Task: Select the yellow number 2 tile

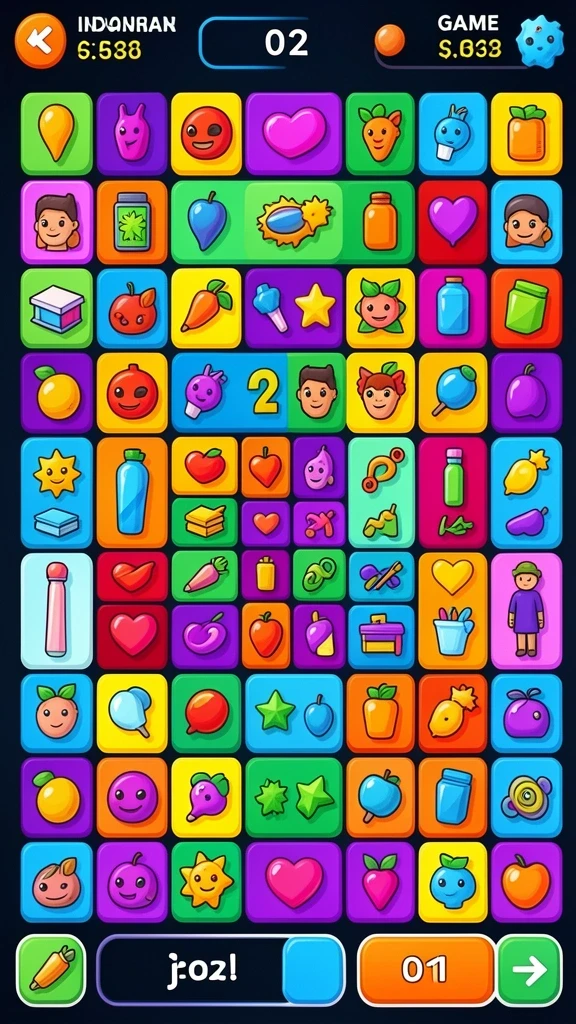Action: (267, 393)
